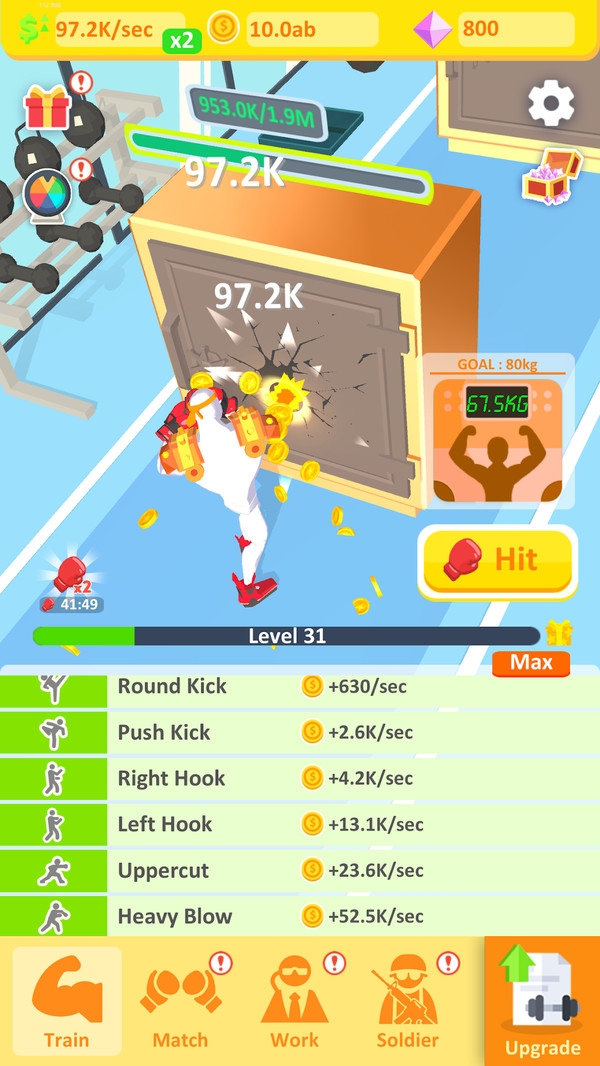Upgrade the Left Hook skill
This screenshot has height=1066, width=600.
(300, 825)
